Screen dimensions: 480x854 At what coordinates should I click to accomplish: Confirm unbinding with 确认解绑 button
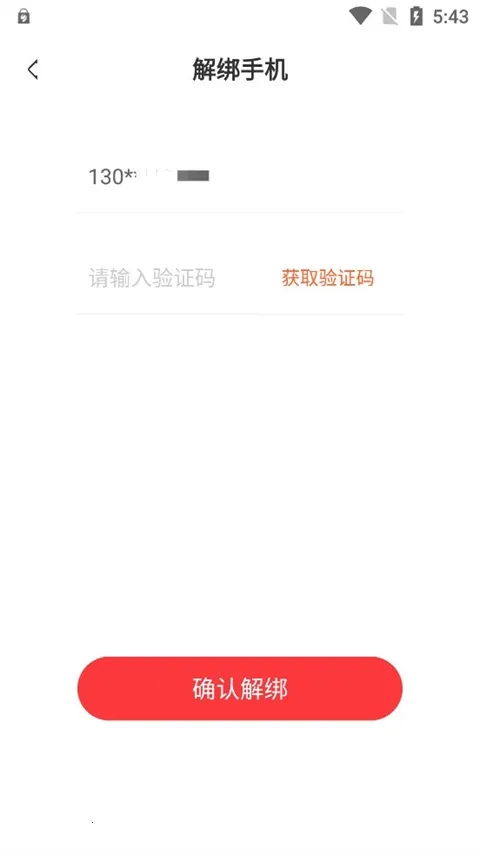pyautogui.click(x=240, y=688)
